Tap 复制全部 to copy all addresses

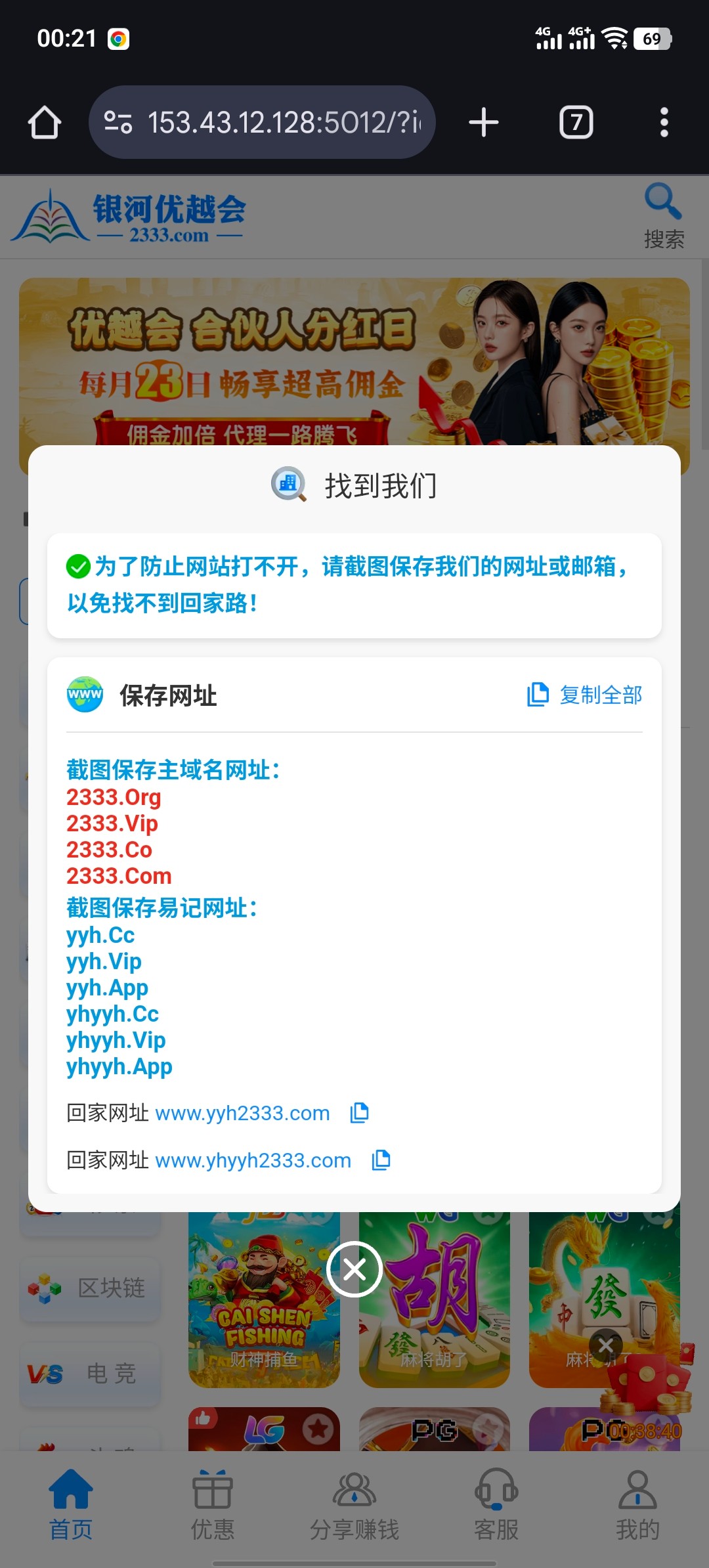[x=584, y=695]
